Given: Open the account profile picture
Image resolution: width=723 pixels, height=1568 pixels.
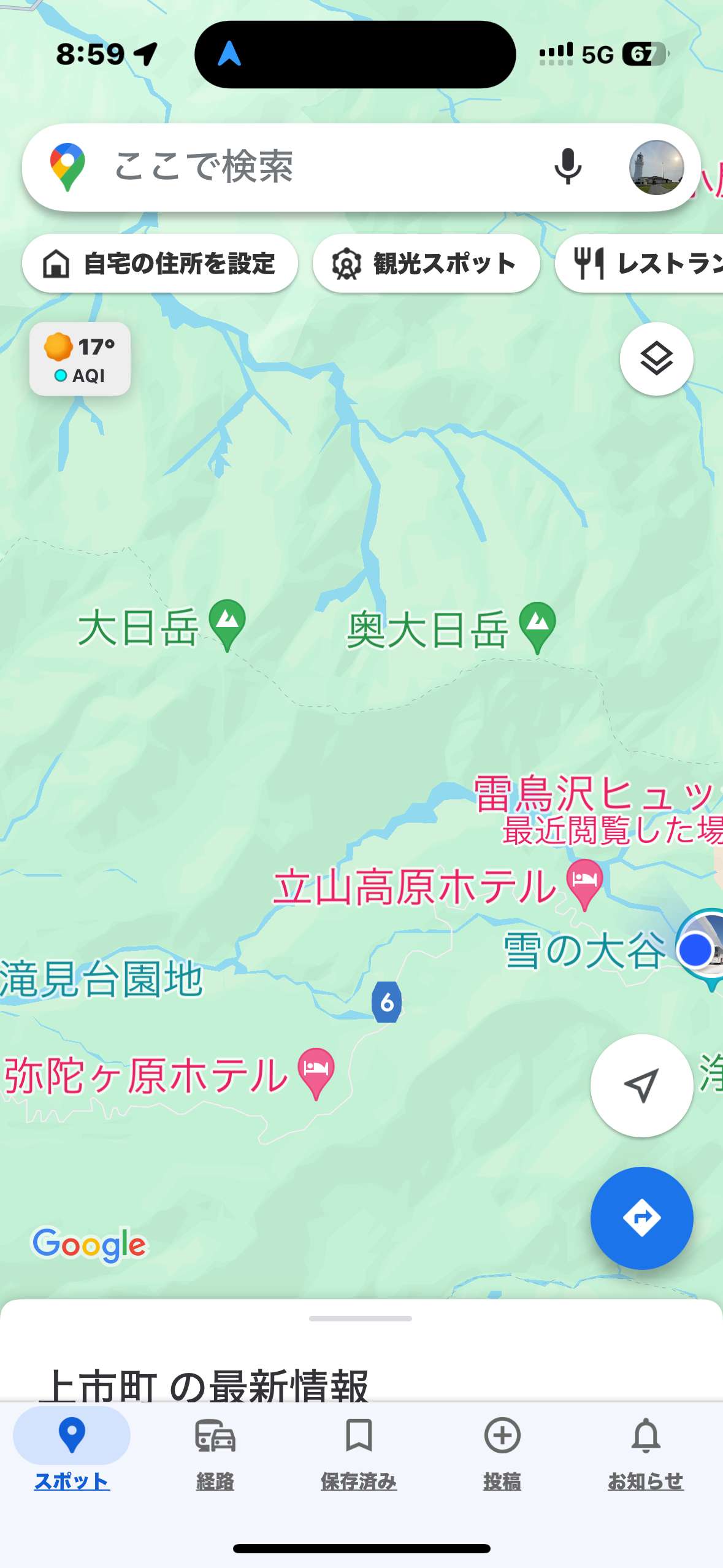Looking at the screenshot, I should (x=656, y=167).
